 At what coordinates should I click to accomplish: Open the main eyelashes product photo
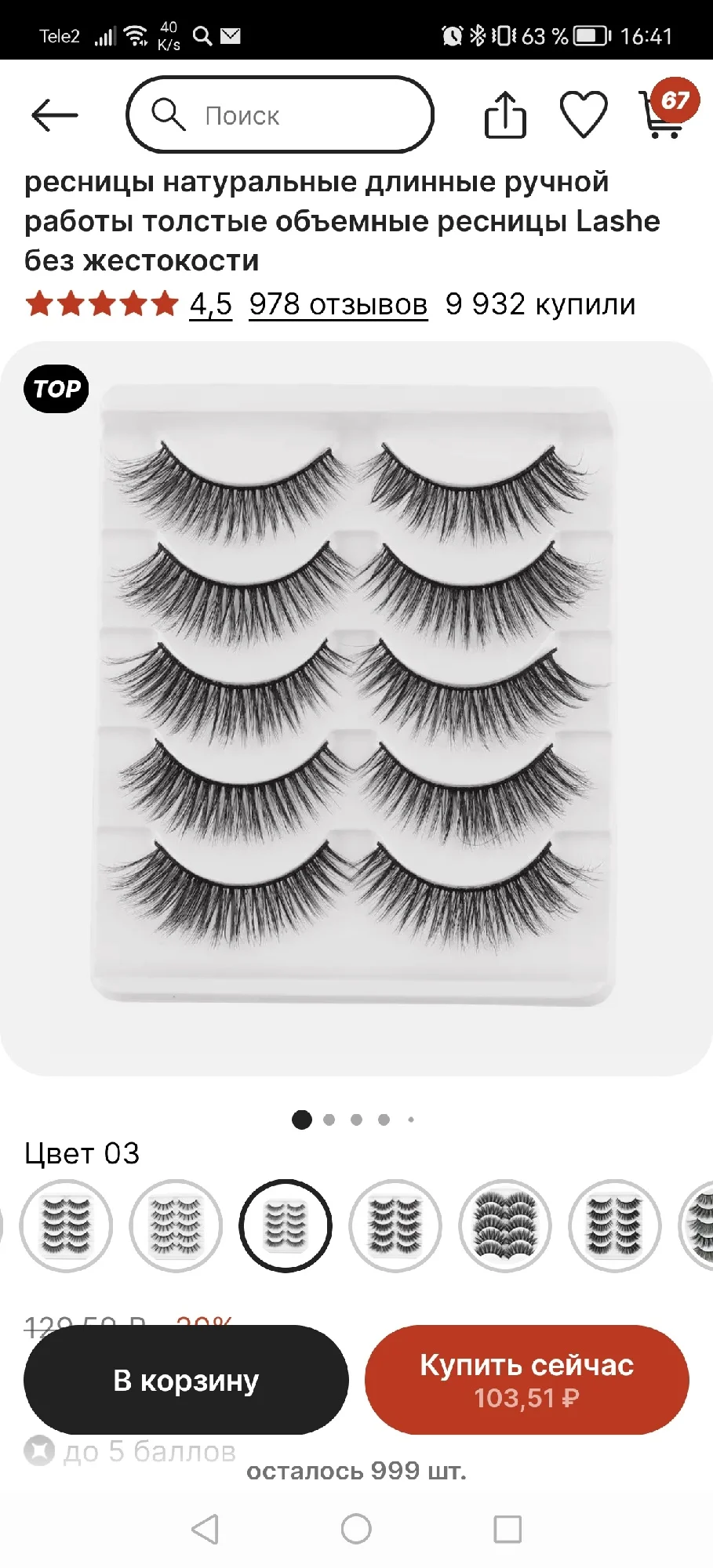tap(356, 709)
